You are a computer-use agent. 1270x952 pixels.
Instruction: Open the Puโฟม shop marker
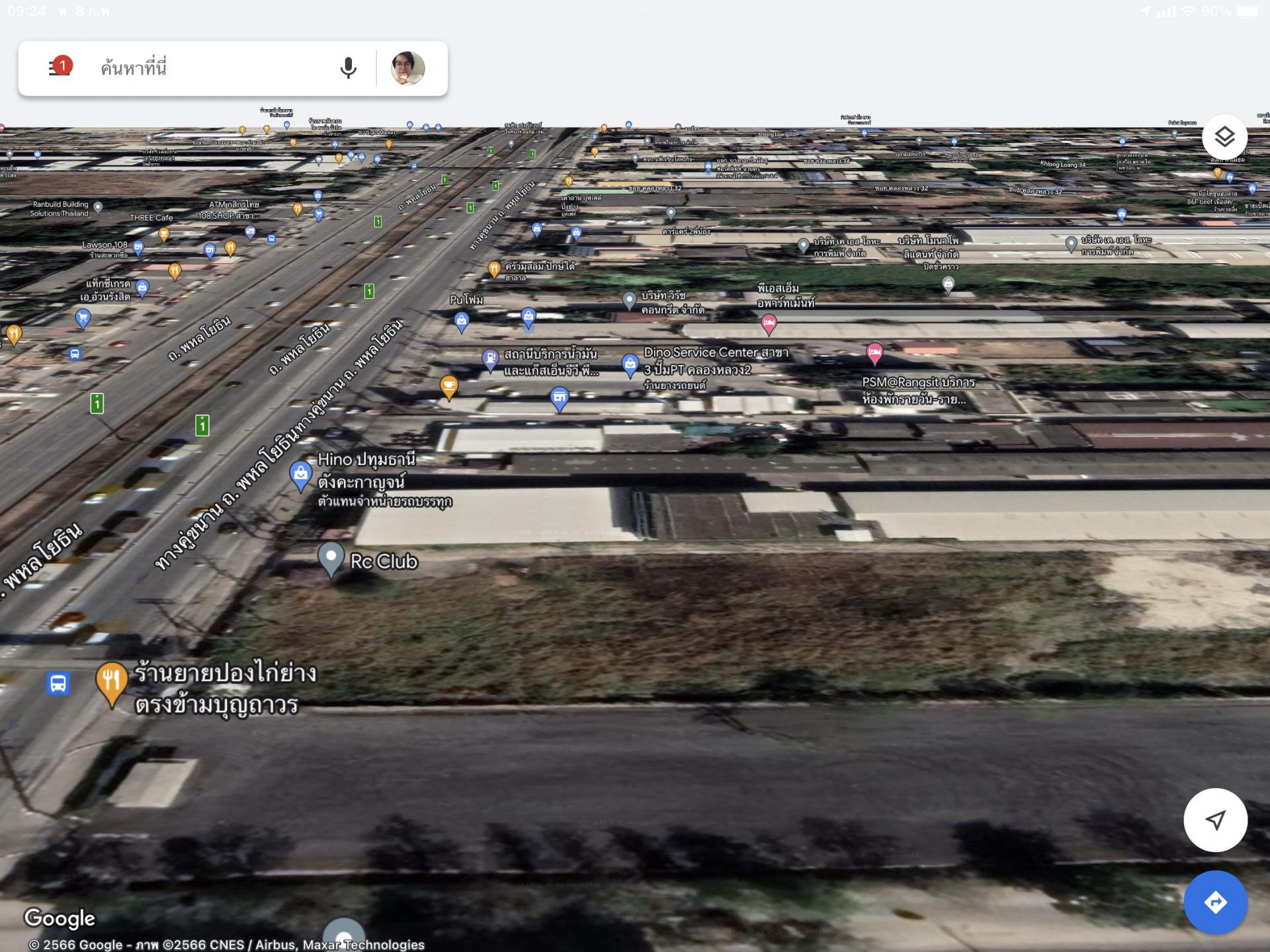461,321
